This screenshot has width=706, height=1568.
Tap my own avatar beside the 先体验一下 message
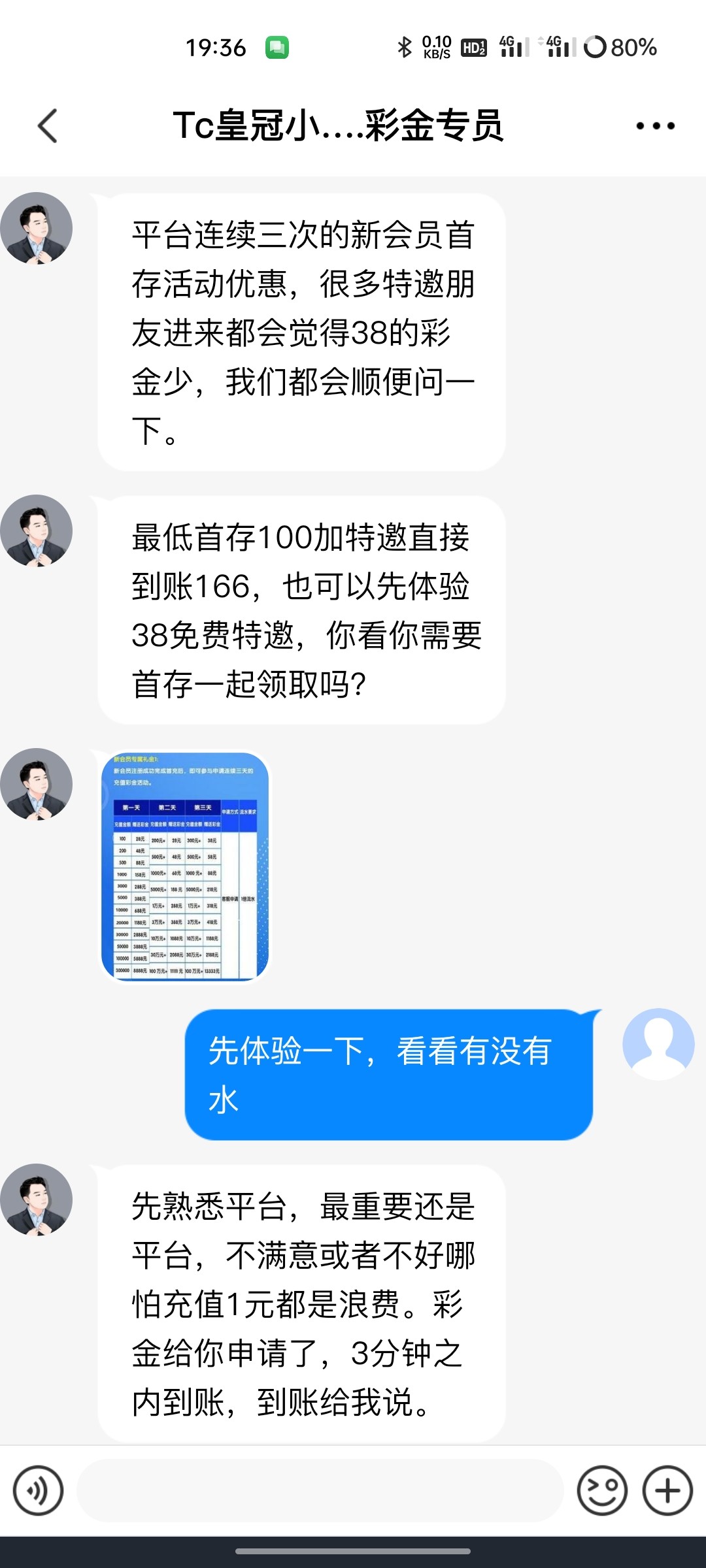pos(658,1044)
